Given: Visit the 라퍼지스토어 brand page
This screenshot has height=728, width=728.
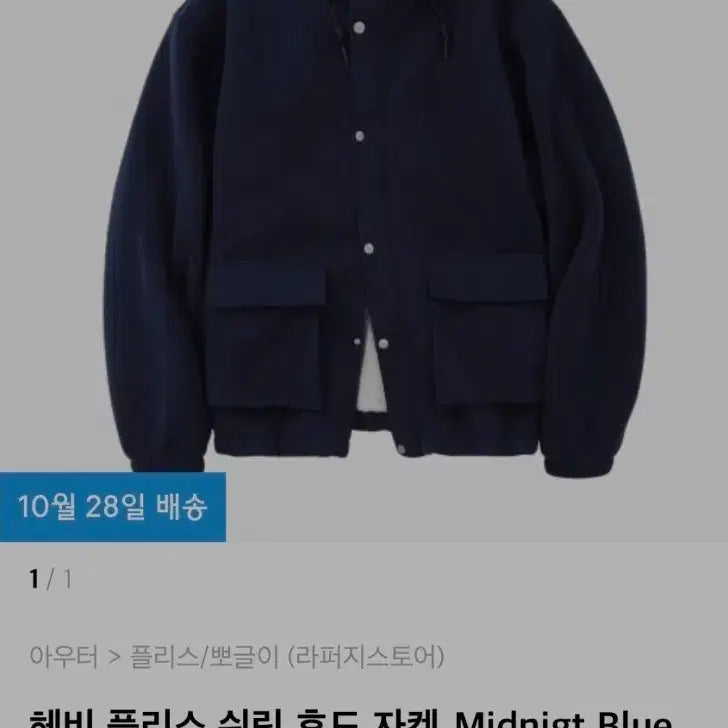Looking at the screenshot, I should [366, 657].
